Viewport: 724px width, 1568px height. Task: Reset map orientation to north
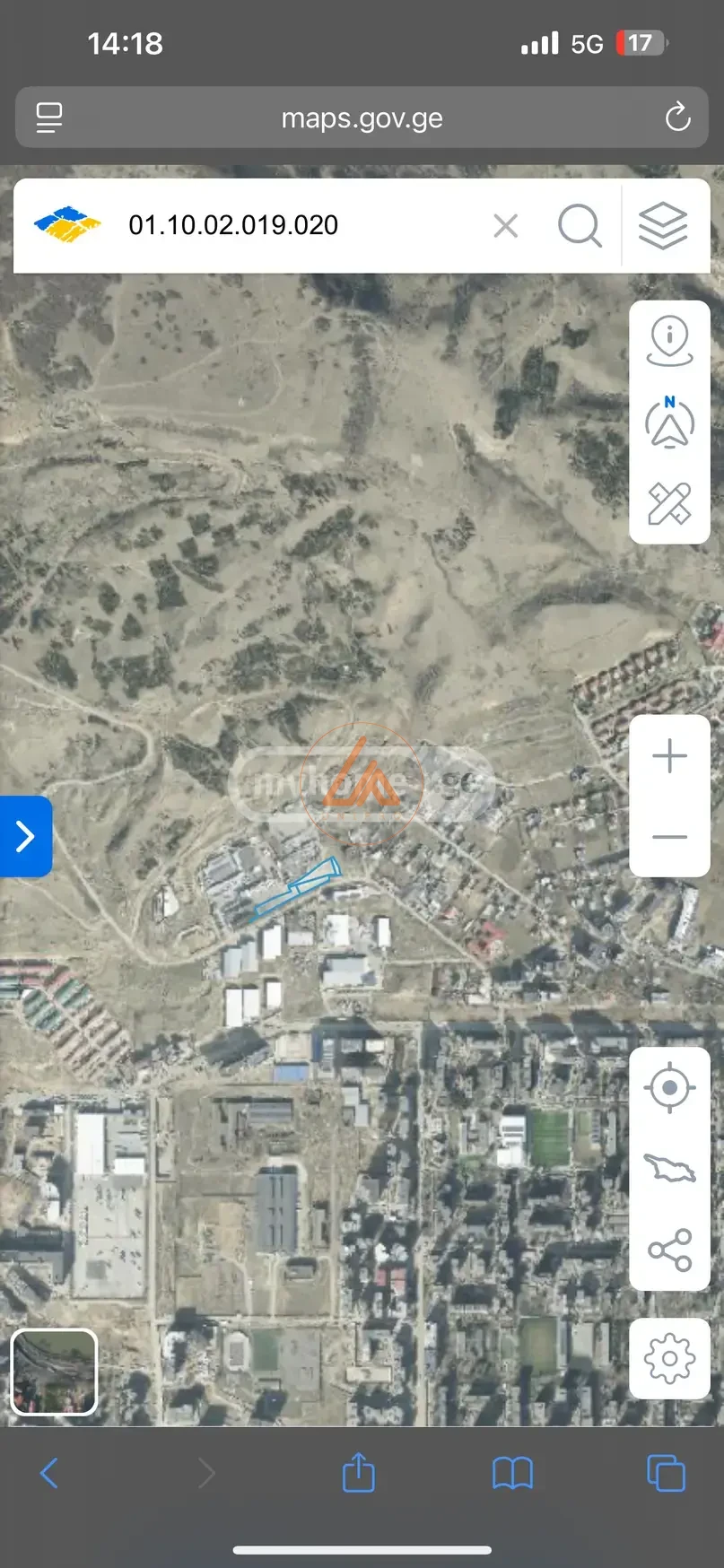tap(669, 422)
